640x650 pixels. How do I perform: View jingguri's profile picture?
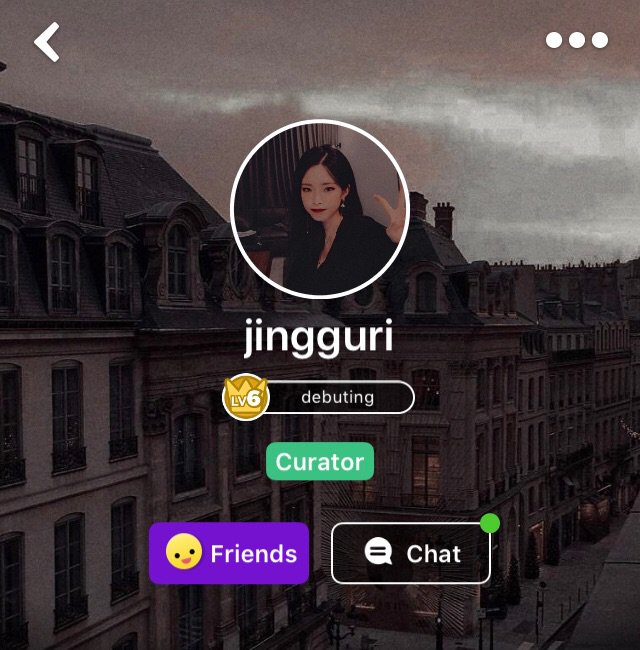tap(319, 209)
